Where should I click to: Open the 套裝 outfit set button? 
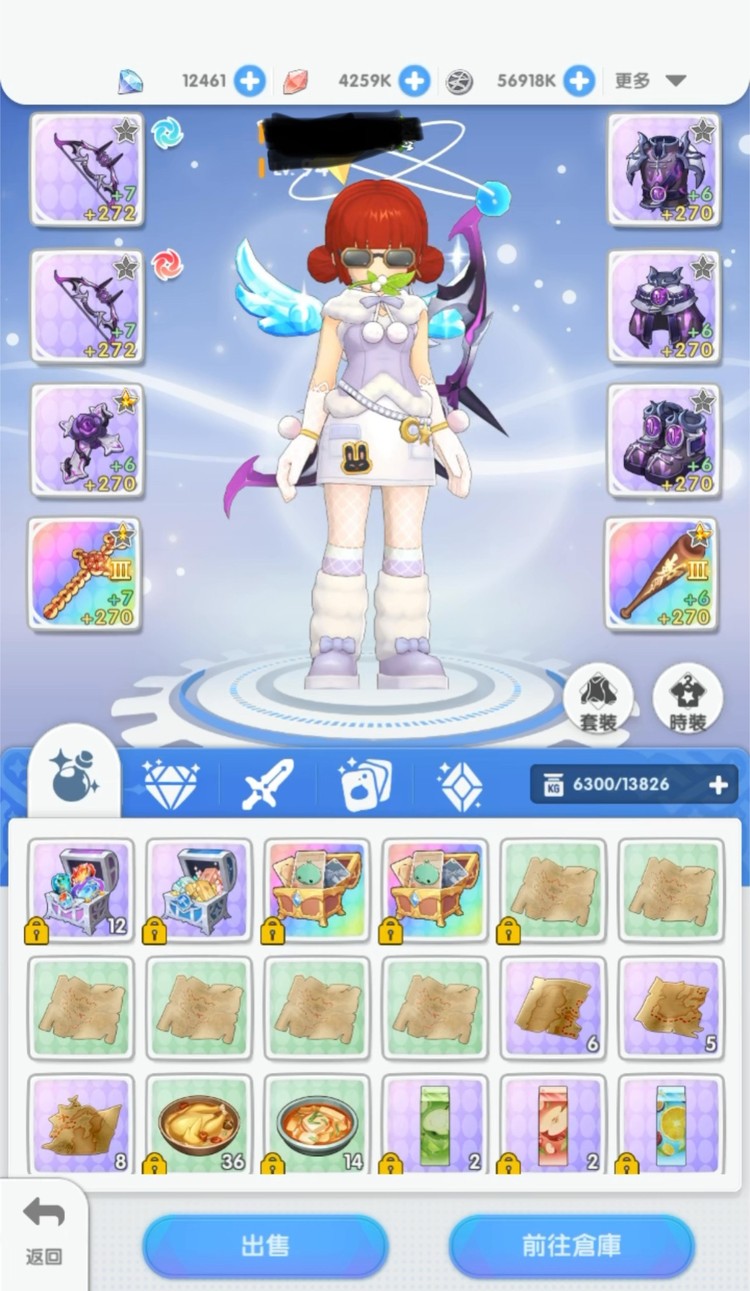598,699
